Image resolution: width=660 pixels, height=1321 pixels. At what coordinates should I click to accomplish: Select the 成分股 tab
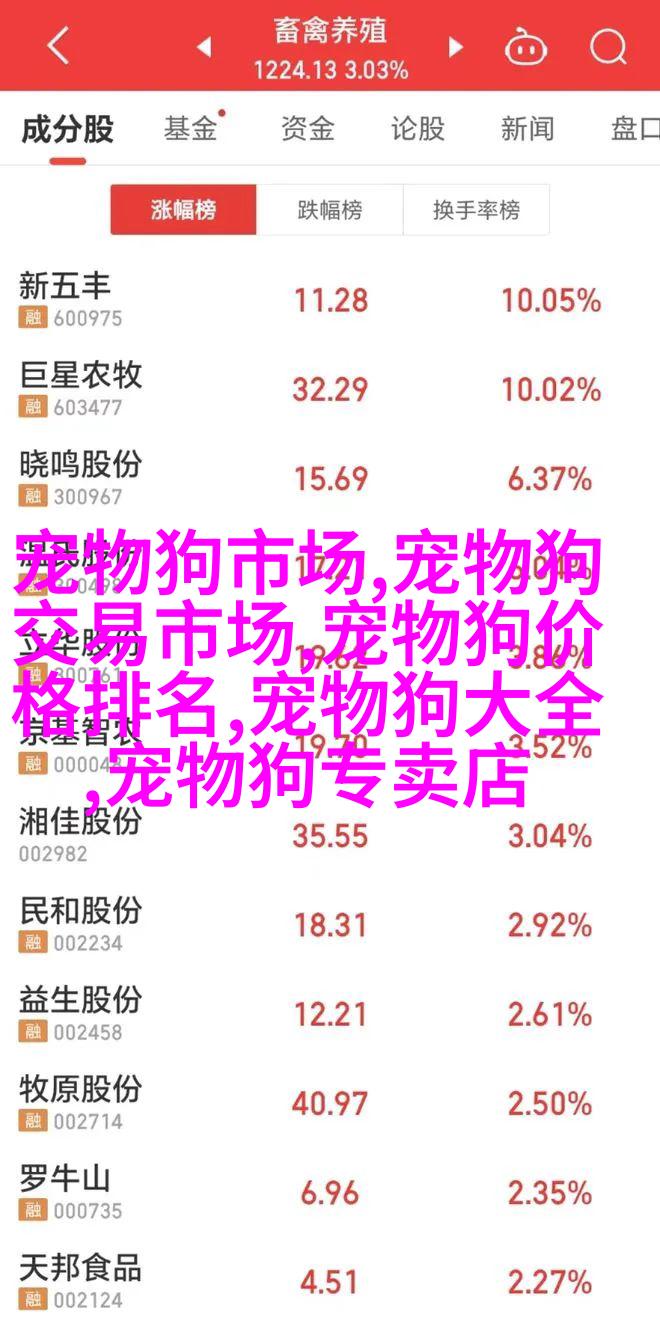(68, 129)
